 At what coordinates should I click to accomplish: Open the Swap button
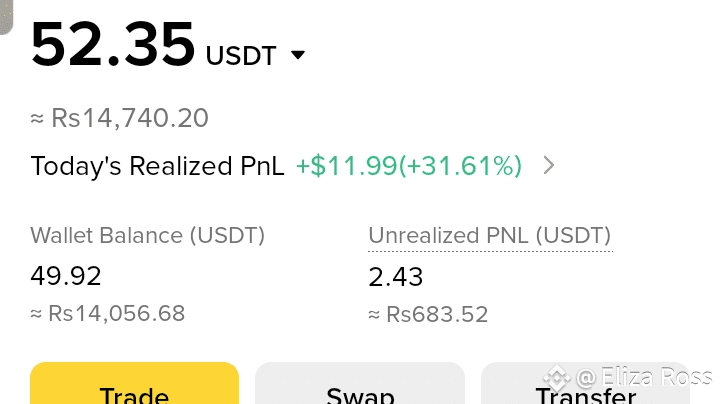tap(360, 385)
